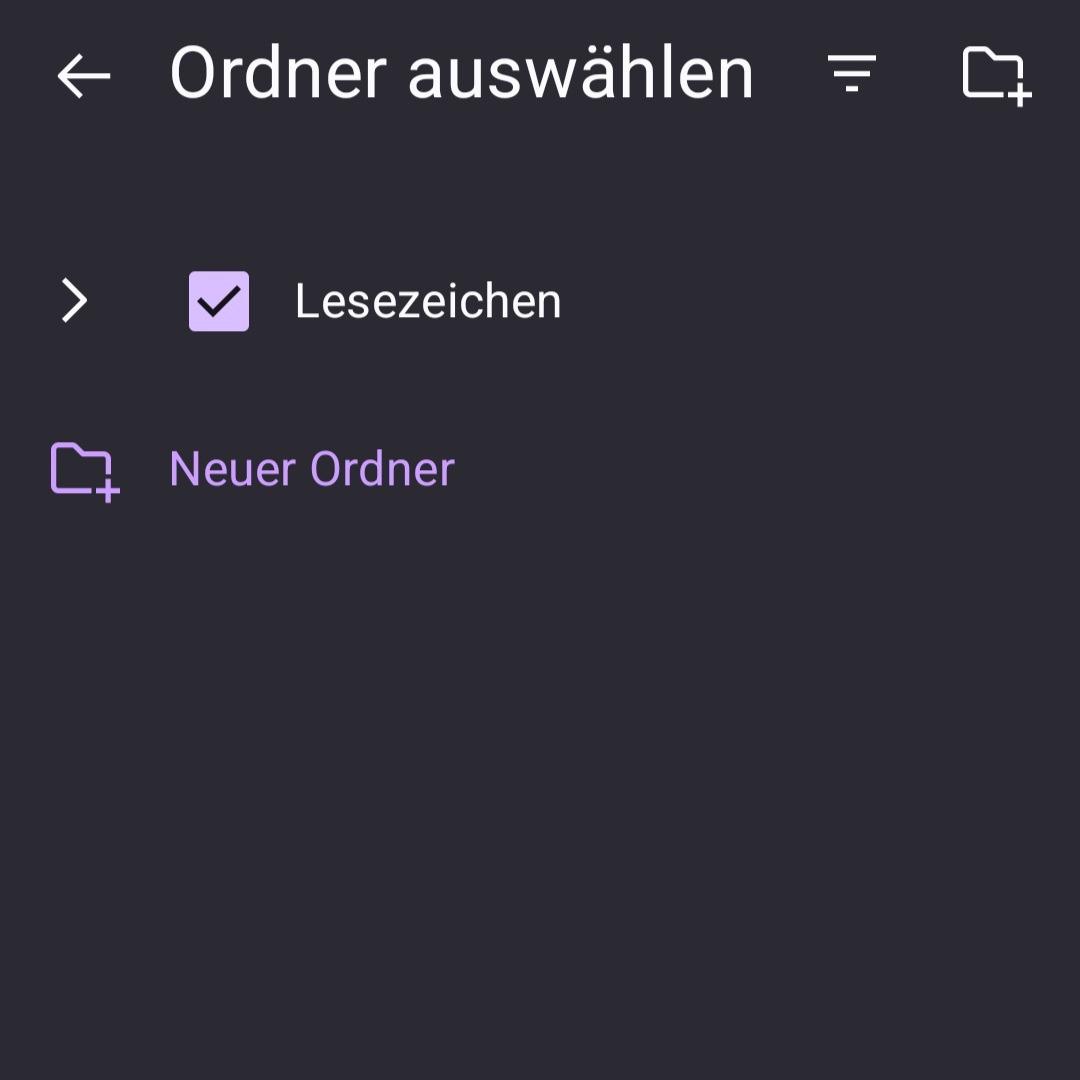
Task: Go back from Ordner auswählen
Action: (83, 76)
